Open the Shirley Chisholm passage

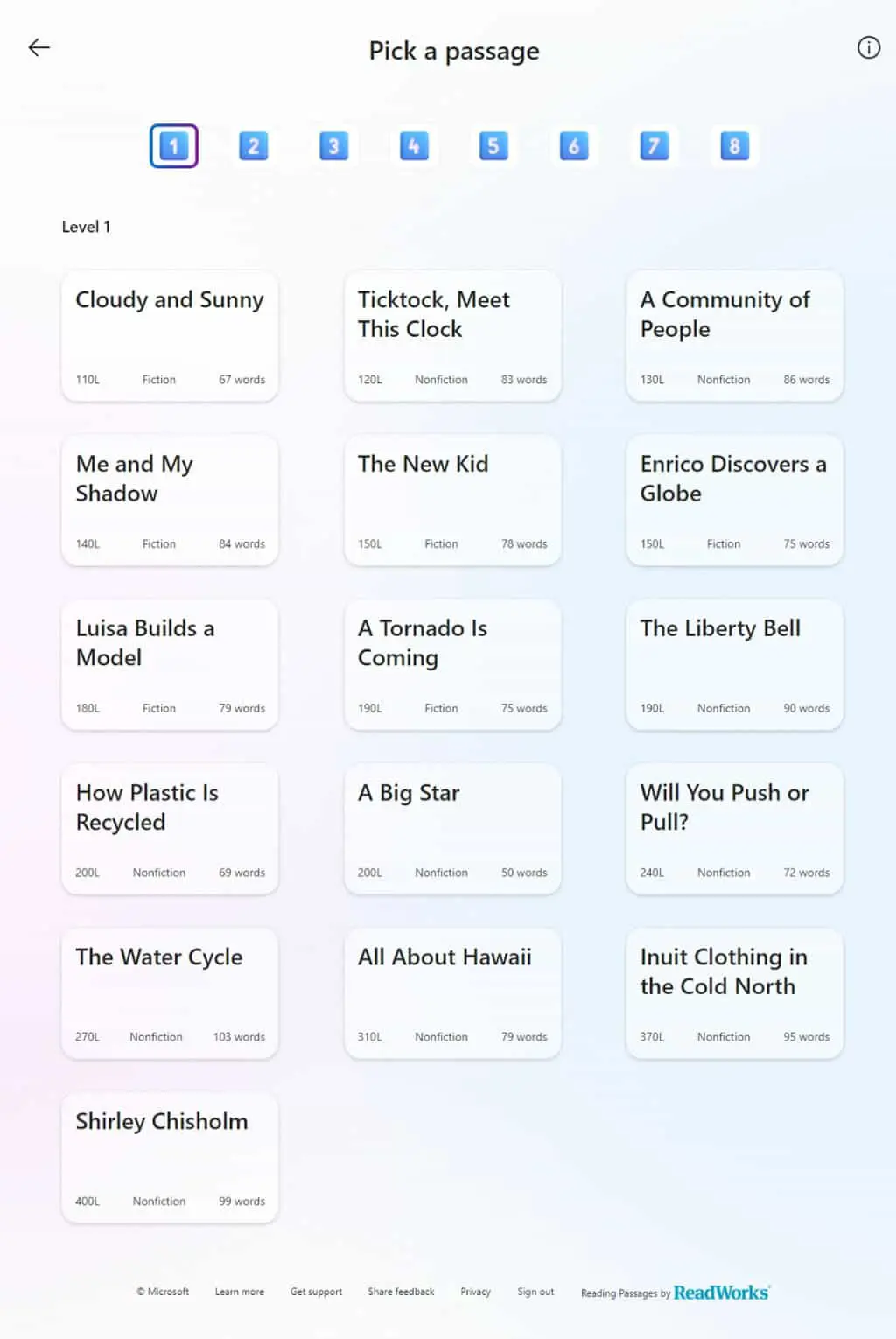point(170,1158)
